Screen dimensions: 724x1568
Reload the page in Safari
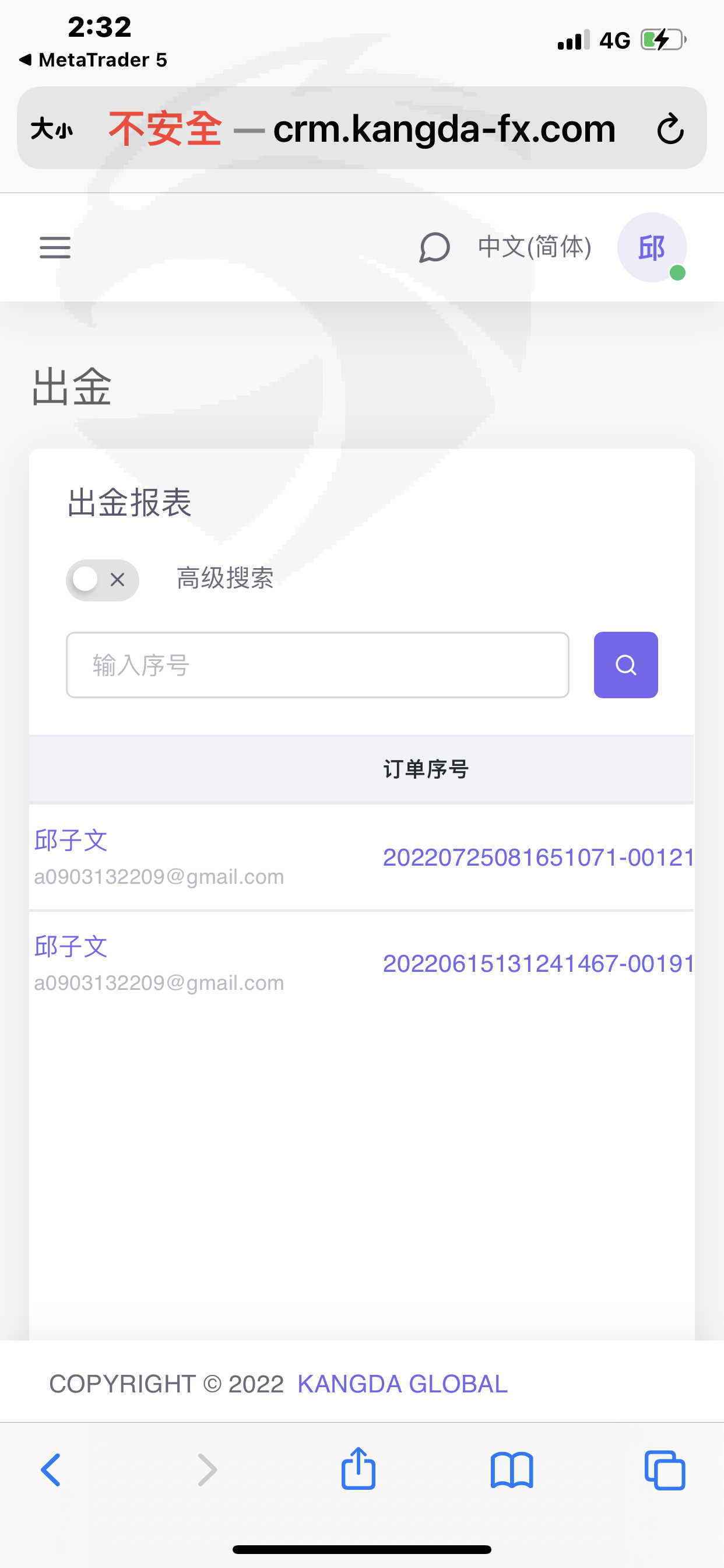pyautogui.click(x=670, y=128)
